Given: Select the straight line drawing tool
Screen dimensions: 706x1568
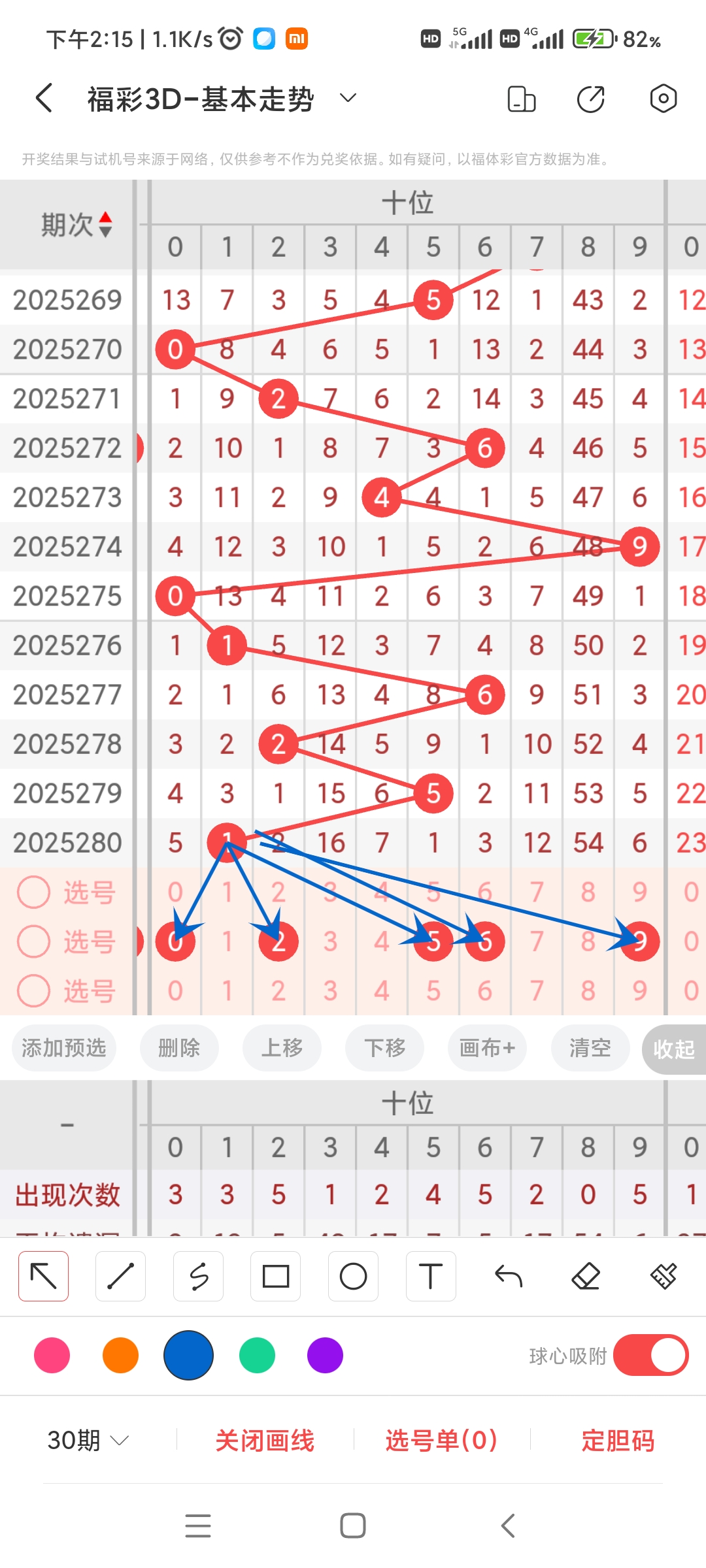Looking at the screenshot, I should [120, 1275].
